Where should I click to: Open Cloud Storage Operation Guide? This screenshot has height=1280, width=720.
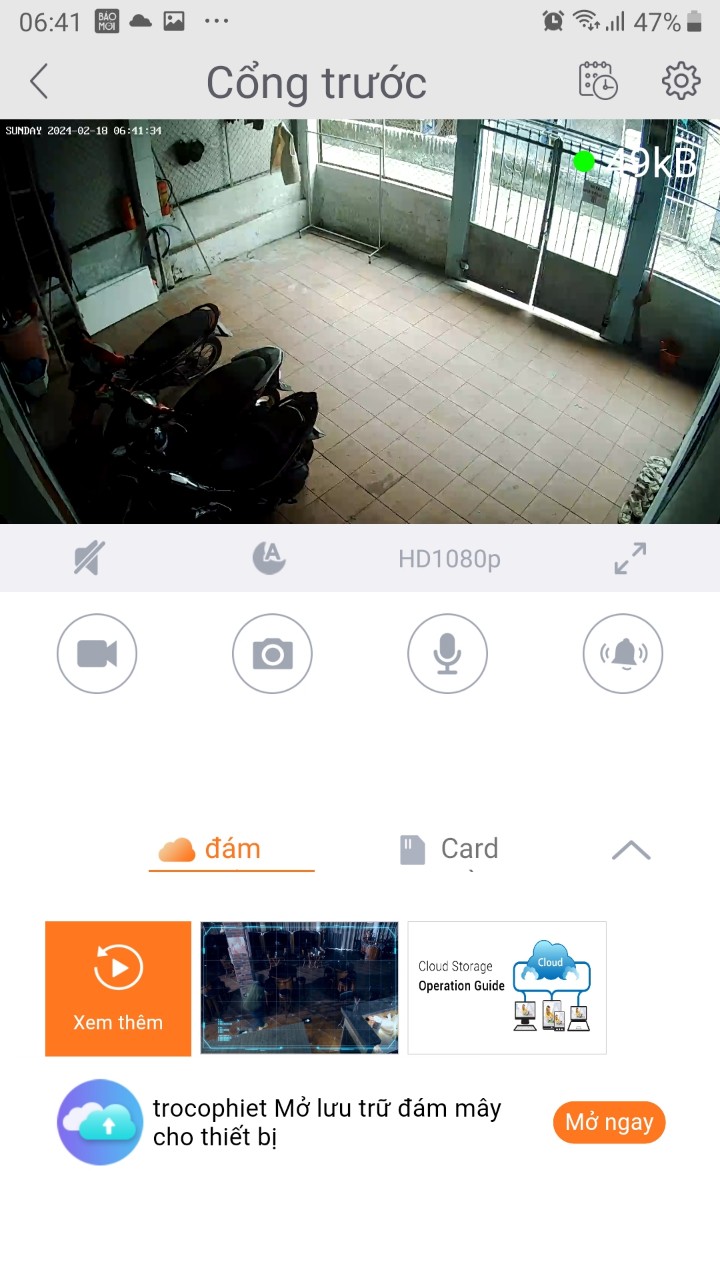click(x=507, y=988)
